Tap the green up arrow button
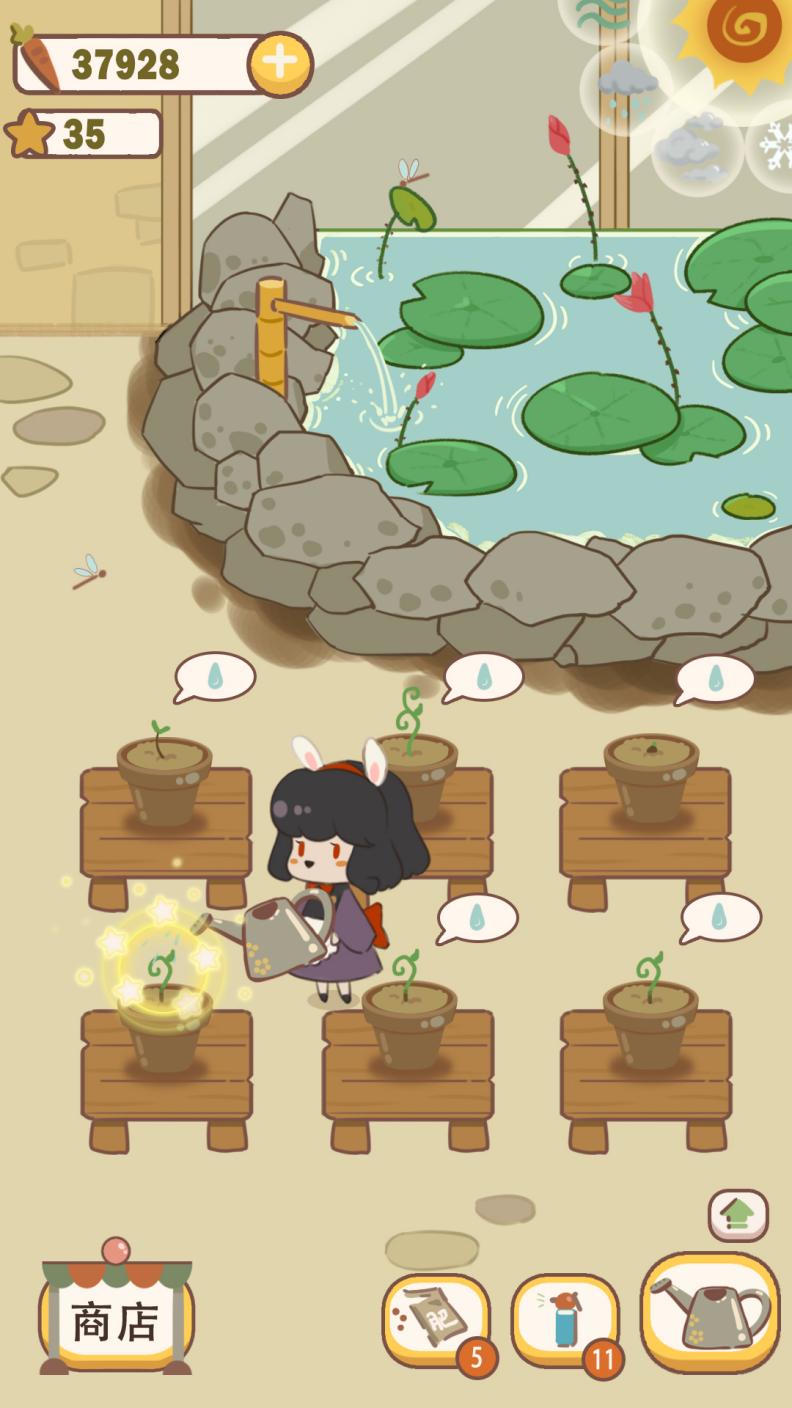This screenshot has width=792, height=1408. pyautogui.click(x=738, y=1214)
